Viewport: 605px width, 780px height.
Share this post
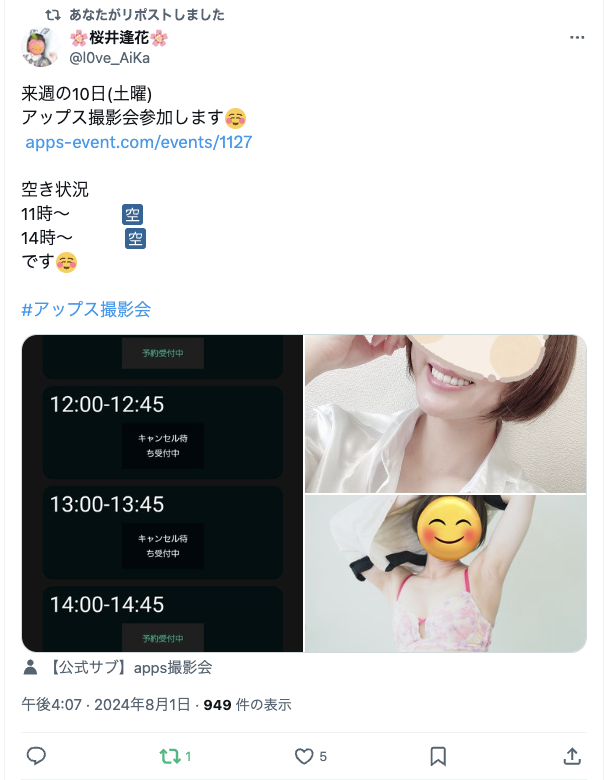[572, 756]
